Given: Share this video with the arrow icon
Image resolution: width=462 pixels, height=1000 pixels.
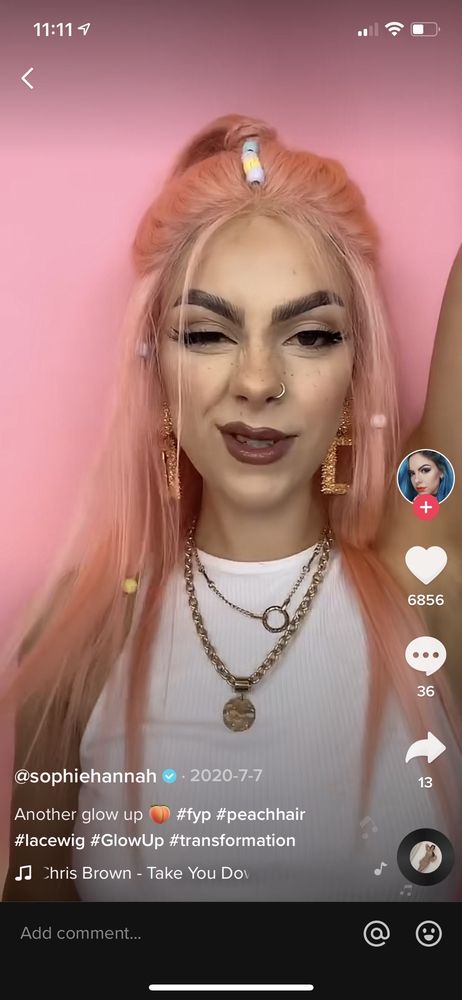Looking at the screenshot, I should point(426,748).
